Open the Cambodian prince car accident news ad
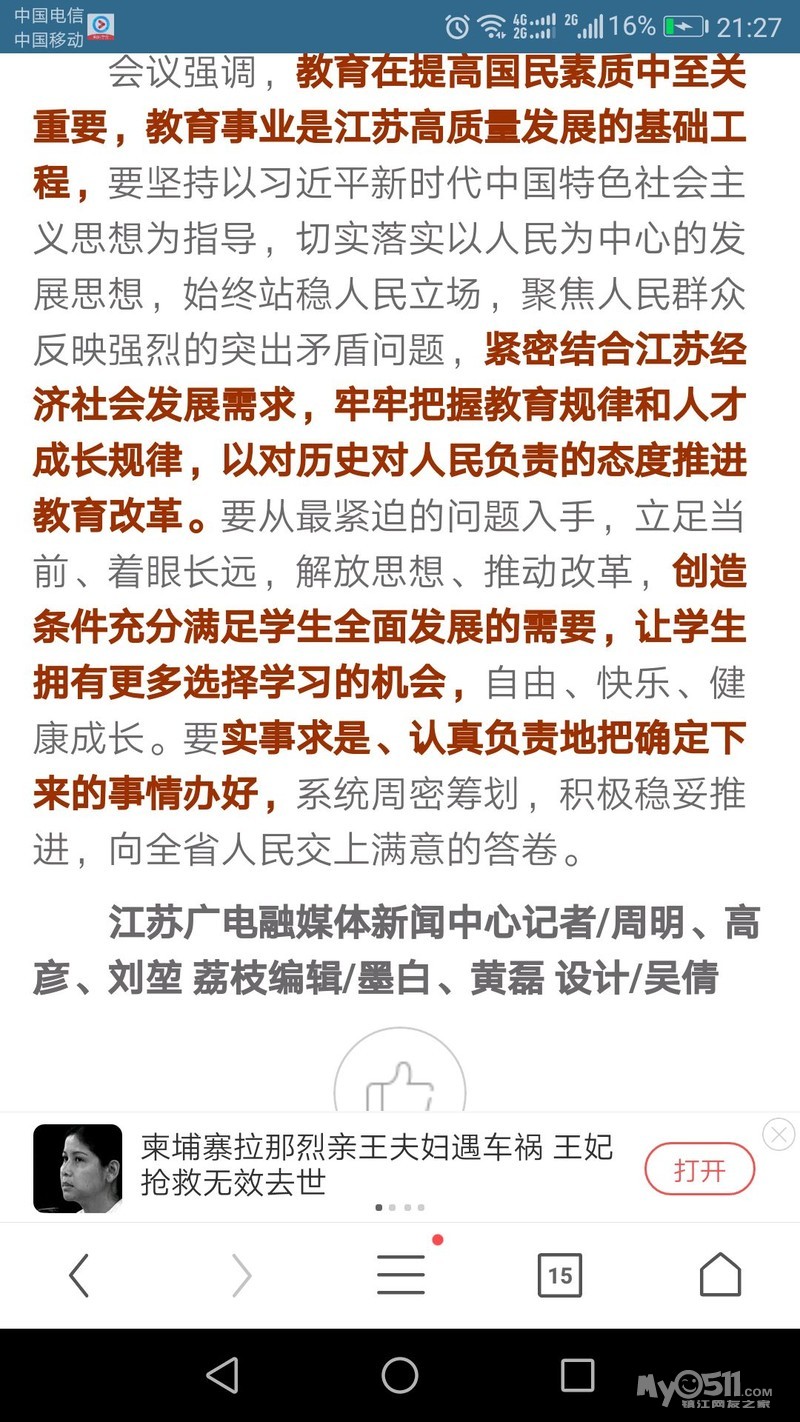The image size is (800, 1422). coord(376,1165)
